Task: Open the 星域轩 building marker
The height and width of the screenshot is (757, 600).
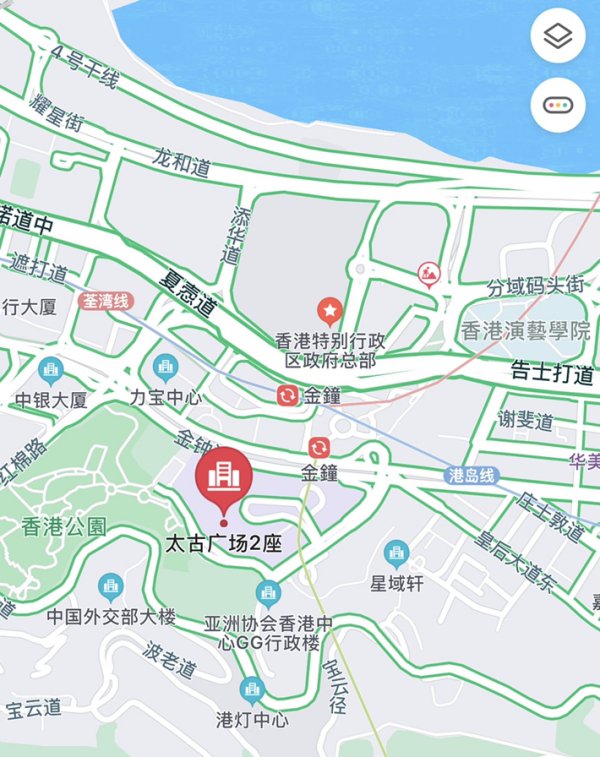Action: 397,552
